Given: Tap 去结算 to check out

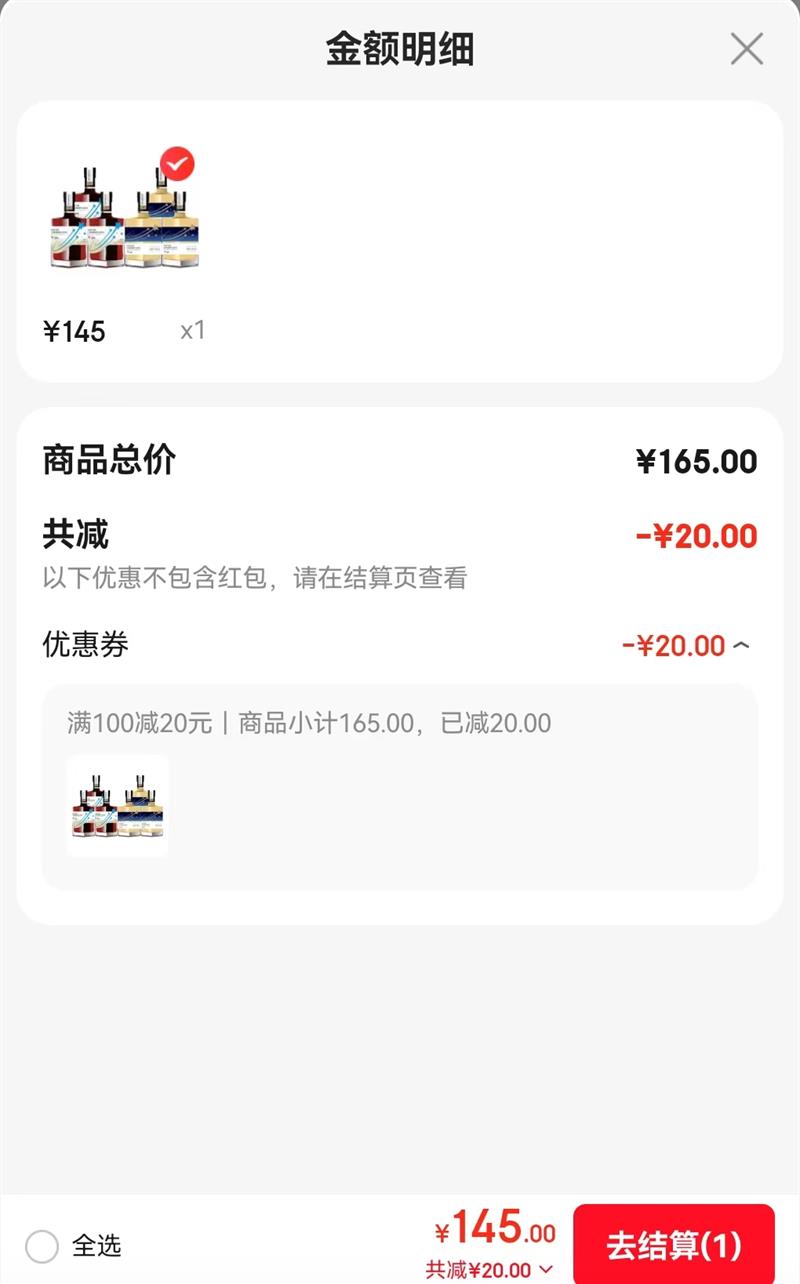Looking at the screenshot, I should 673,1246.
